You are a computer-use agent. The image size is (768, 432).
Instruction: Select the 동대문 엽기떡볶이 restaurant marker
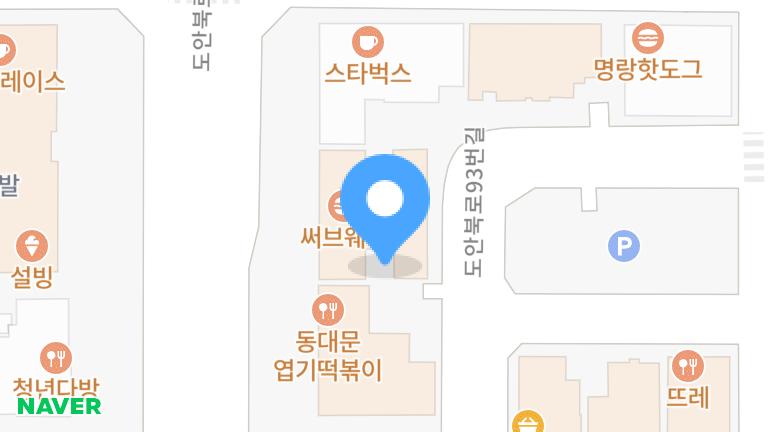pos(328,310)
